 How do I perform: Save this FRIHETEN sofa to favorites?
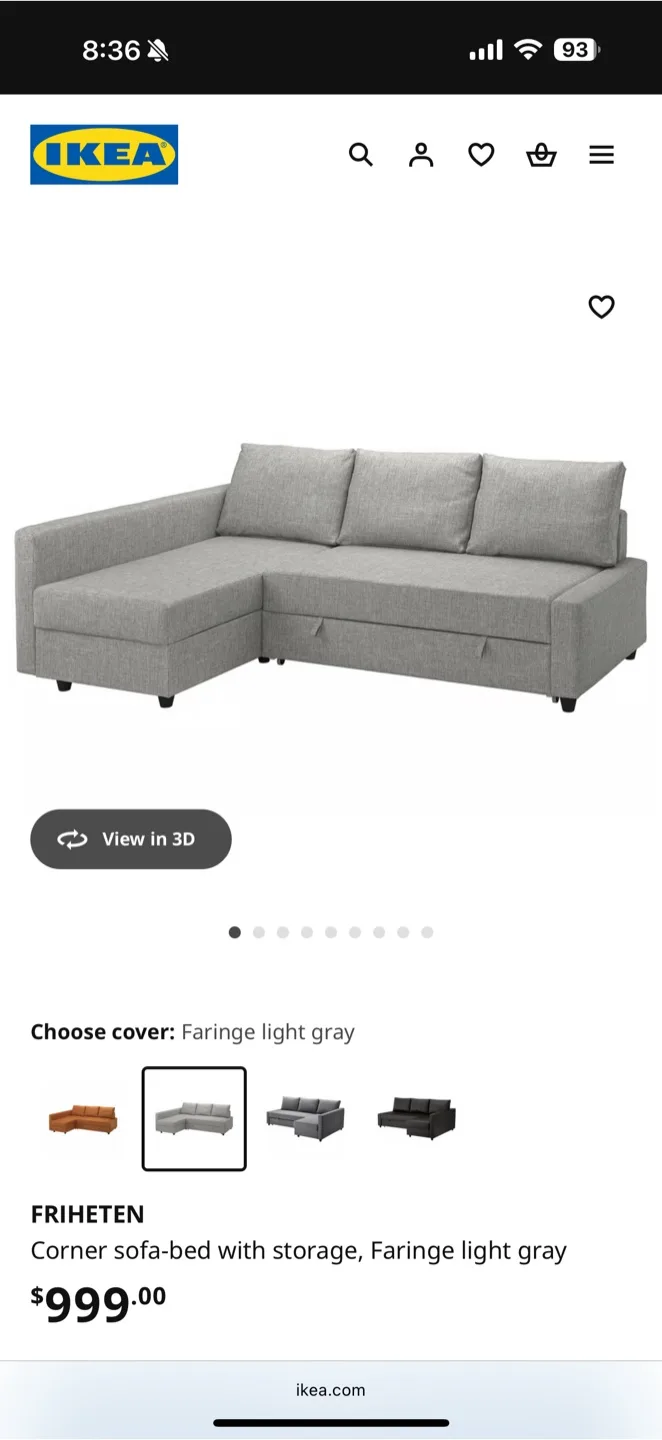click(x=601, y=307)
